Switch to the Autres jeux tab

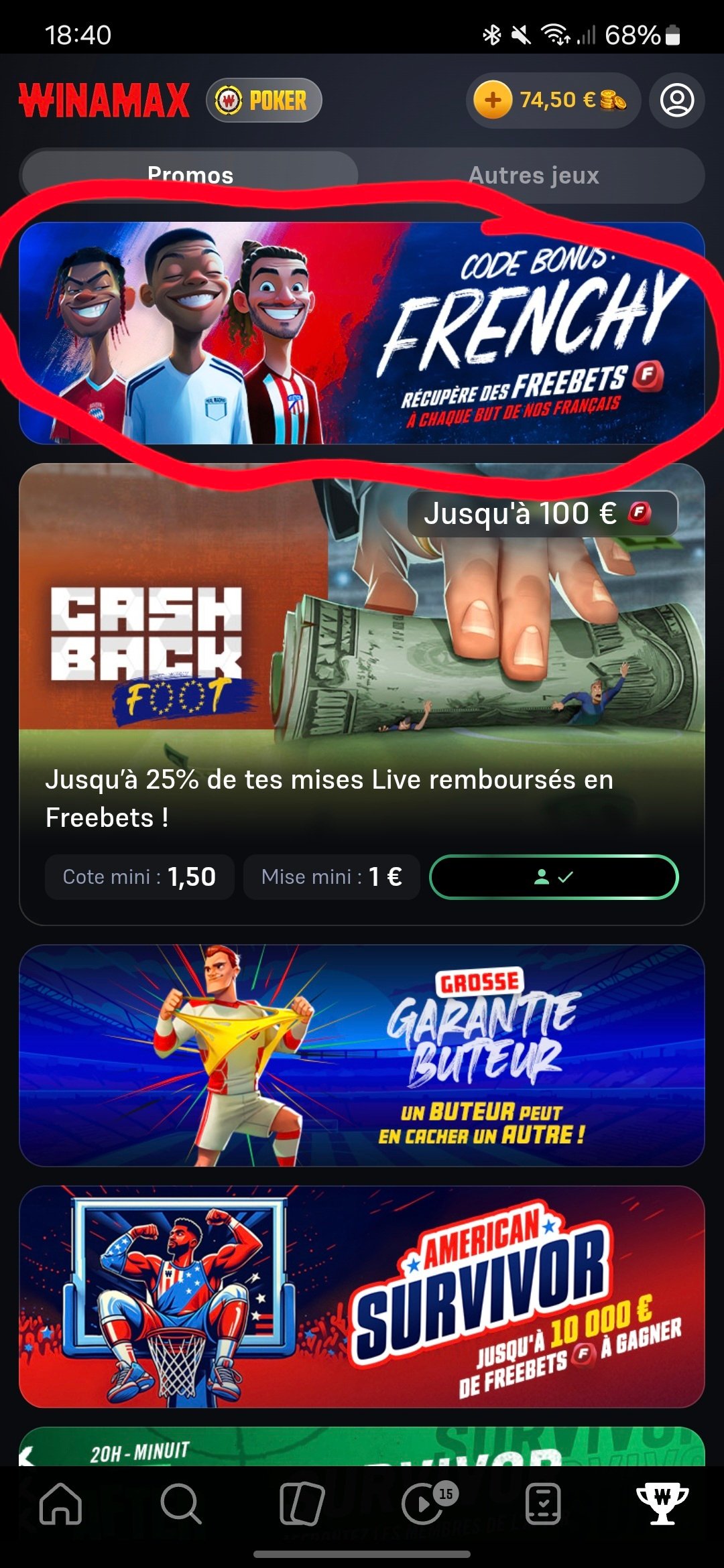pyautogui.click(x=534, y=175)
